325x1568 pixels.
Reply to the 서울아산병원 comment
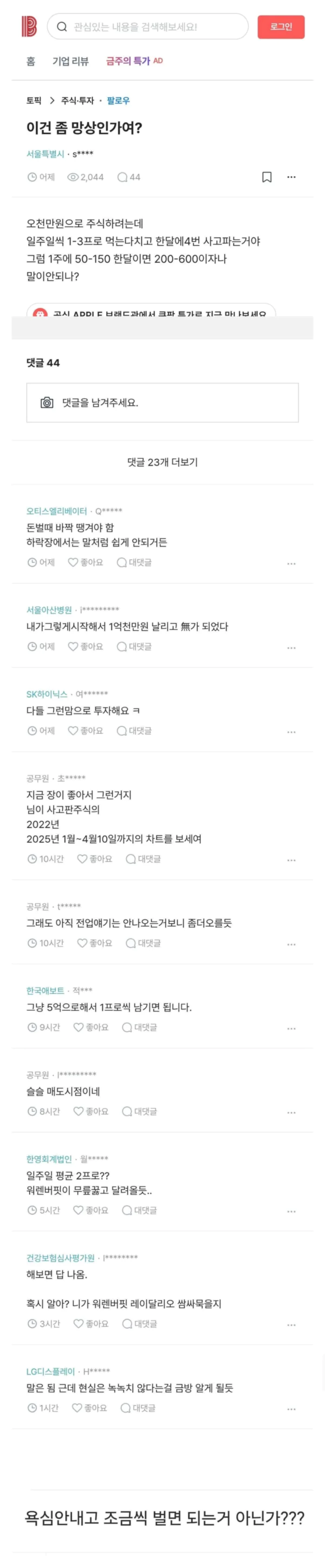click(135, 646)
